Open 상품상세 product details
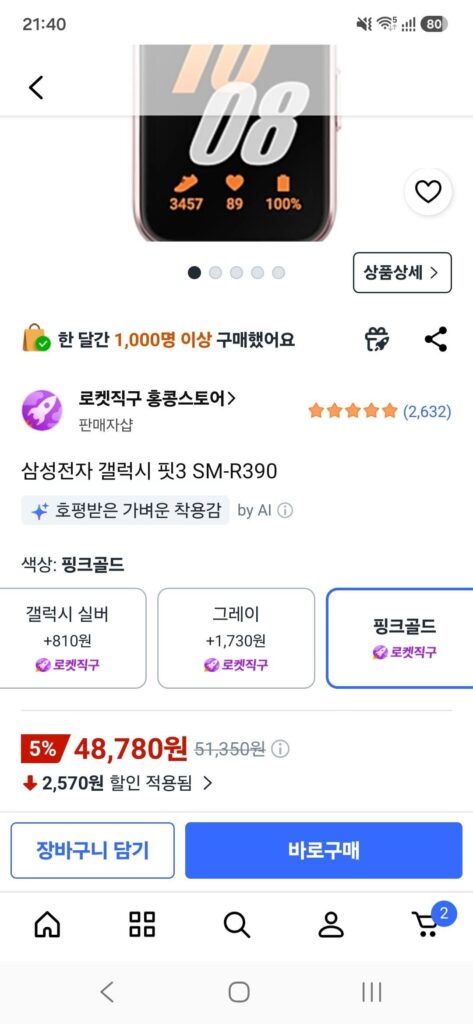Viewport: 473px width, 1024px height. tap(402, 272)
